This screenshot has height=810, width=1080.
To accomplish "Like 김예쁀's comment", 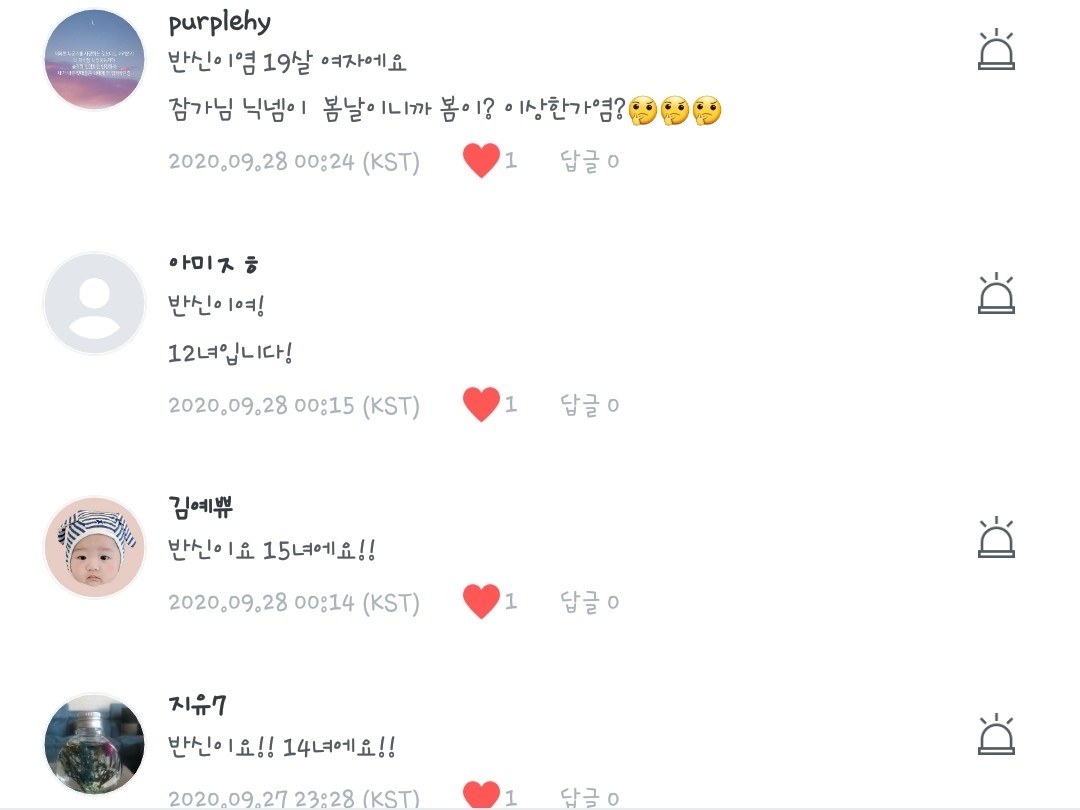I will (x=481, y=601).
